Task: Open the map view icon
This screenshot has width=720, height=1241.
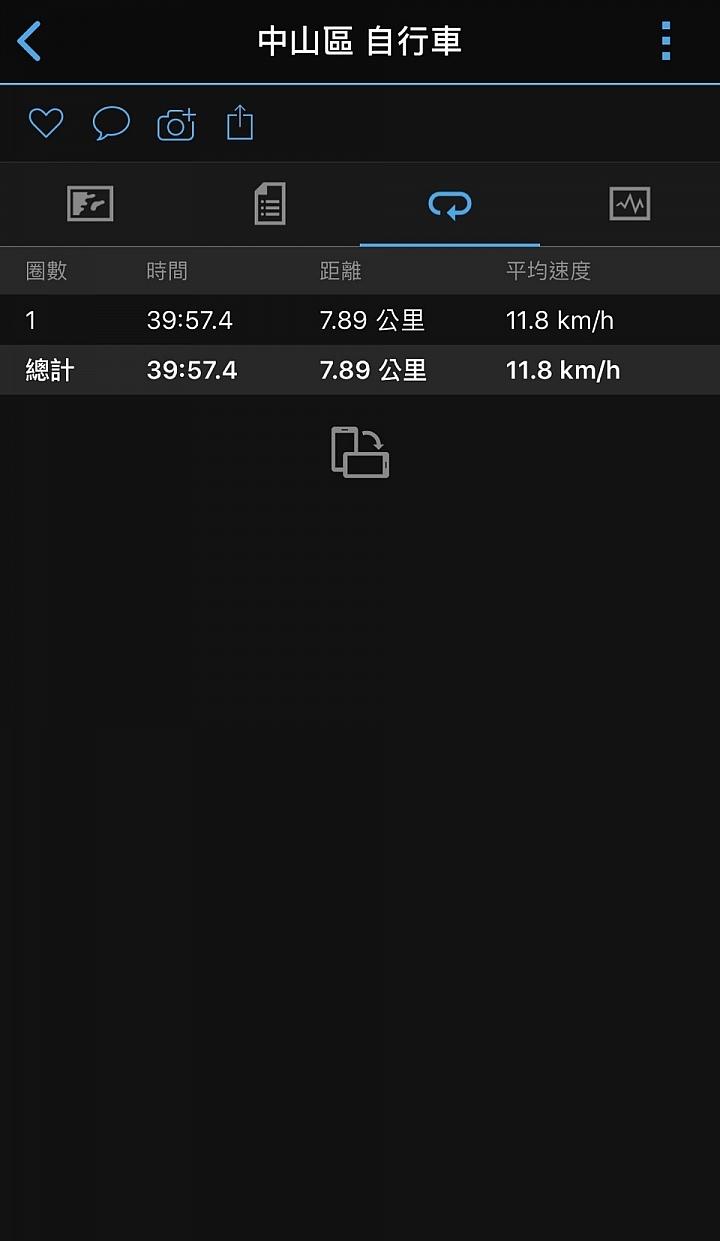Action: [90, 204]
